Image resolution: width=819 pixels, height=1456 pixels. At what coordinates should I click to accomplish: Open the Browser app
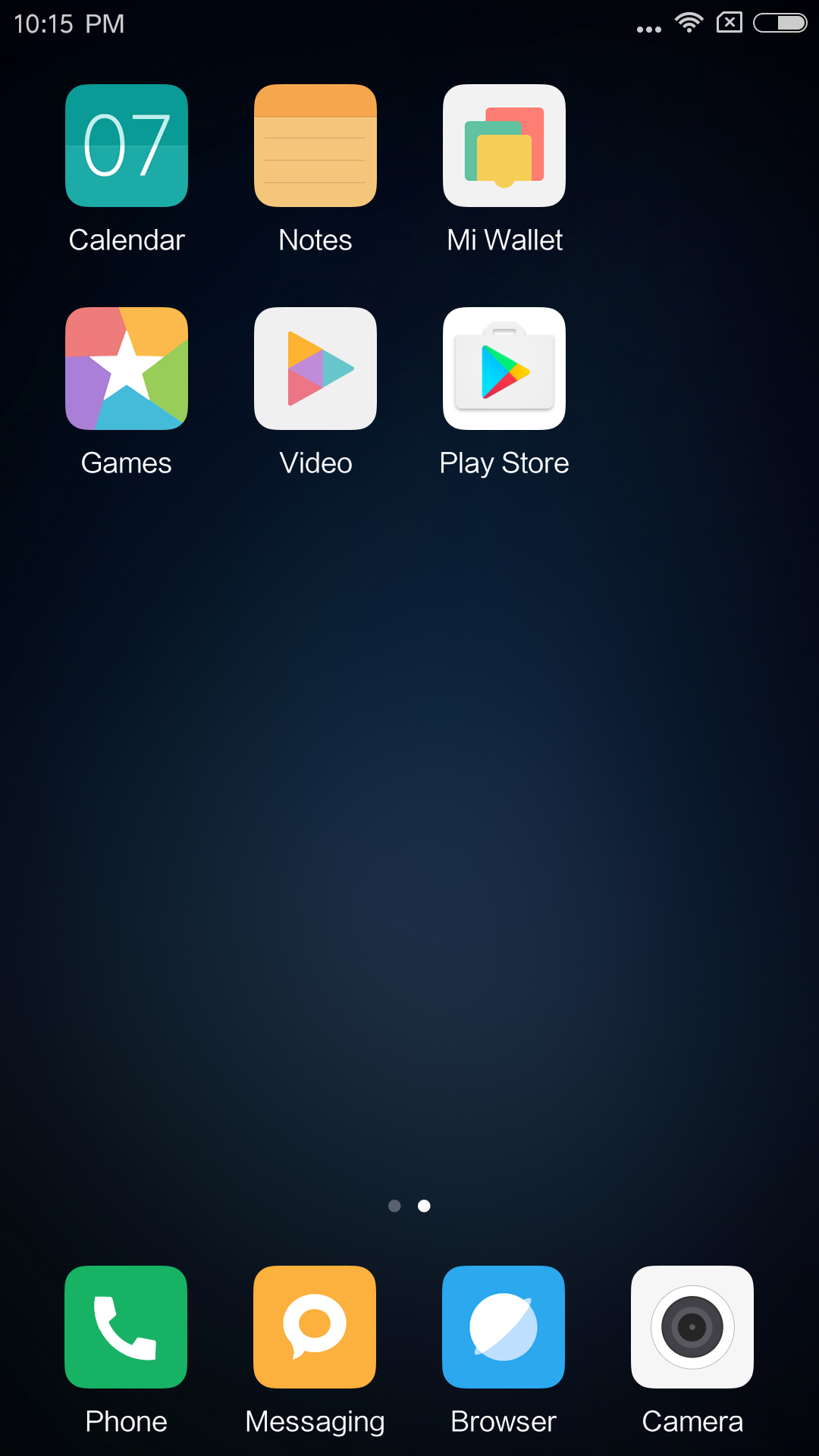[x=504, y=1327]
